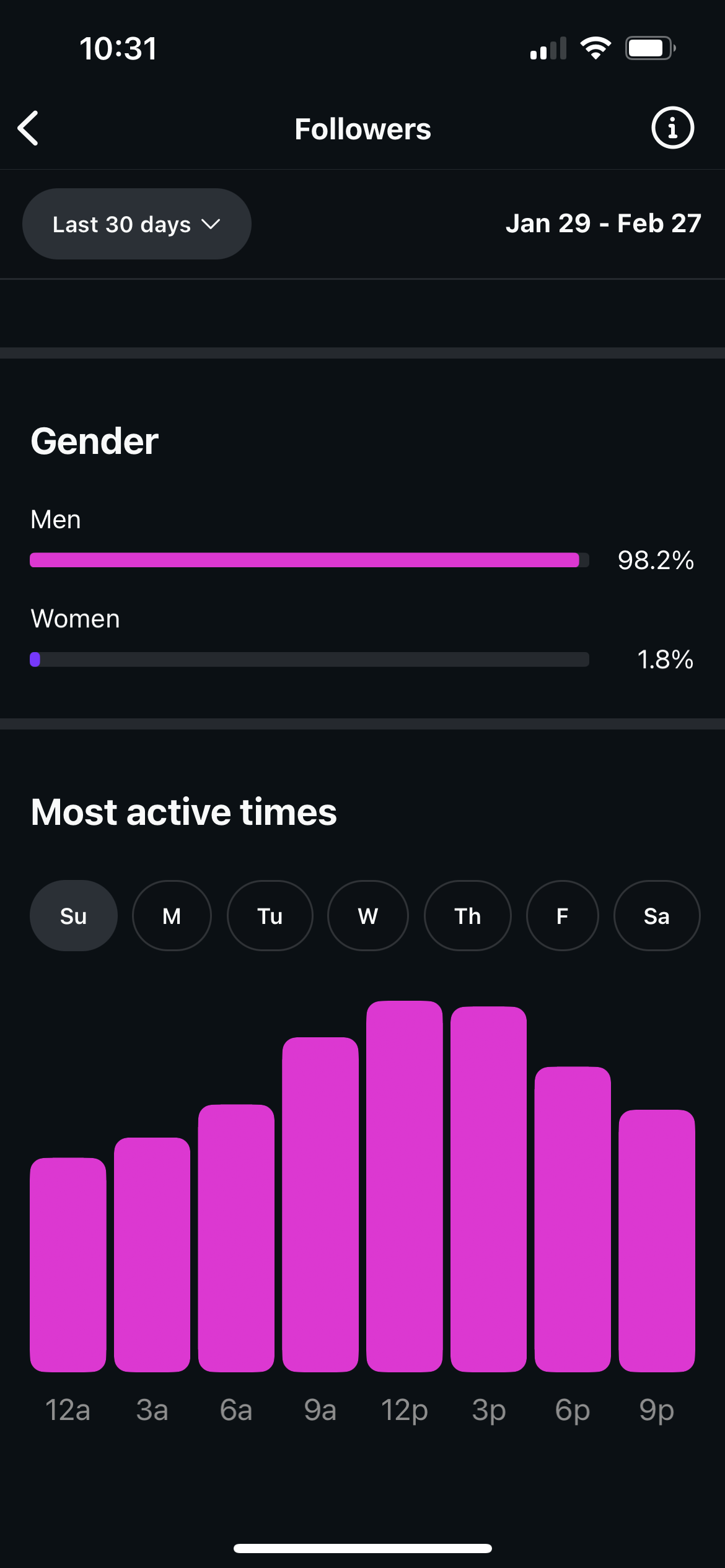The image size is (725, 1568).
Task: Display Saturday active times
Action: tap(656, 916)
